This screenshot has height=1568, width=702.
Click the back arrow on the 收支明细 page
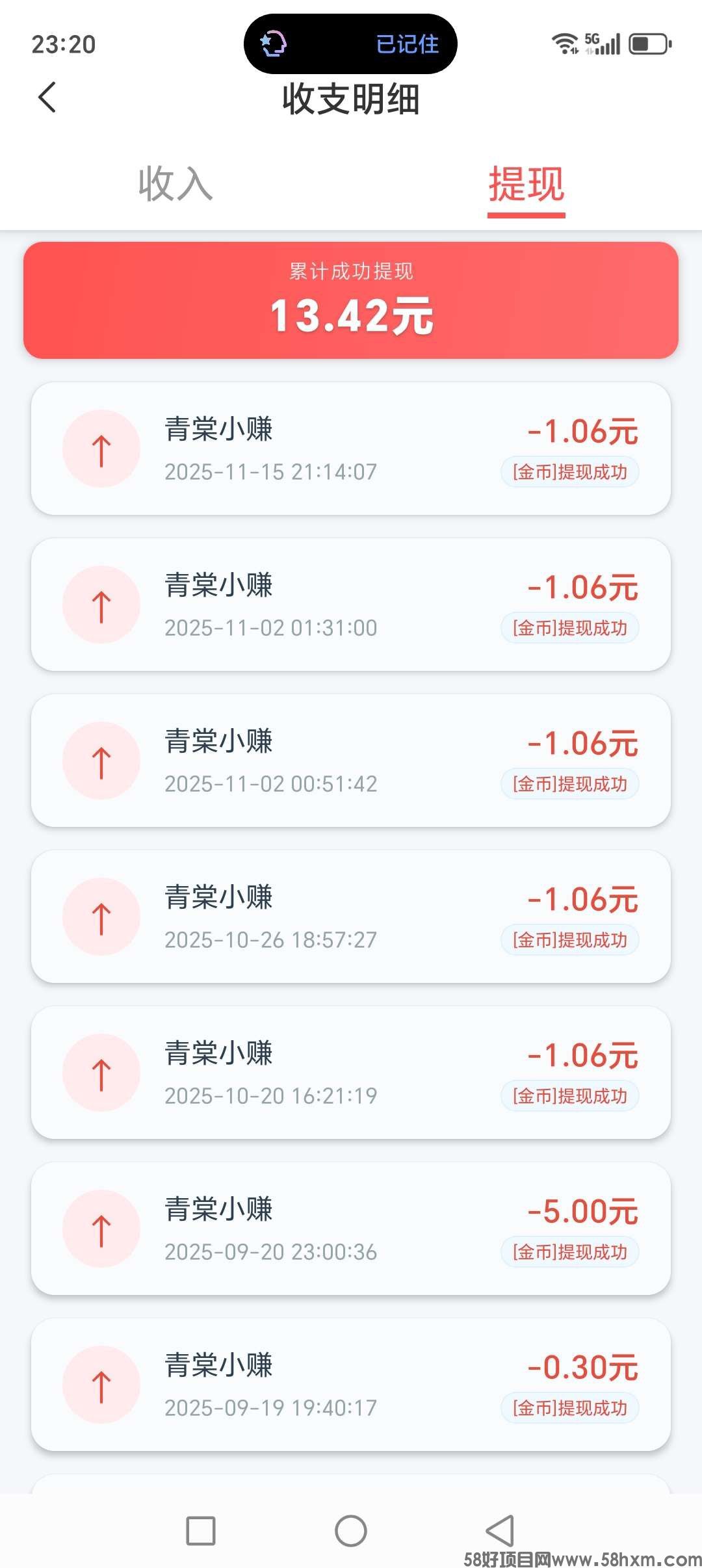coord(47,99)
